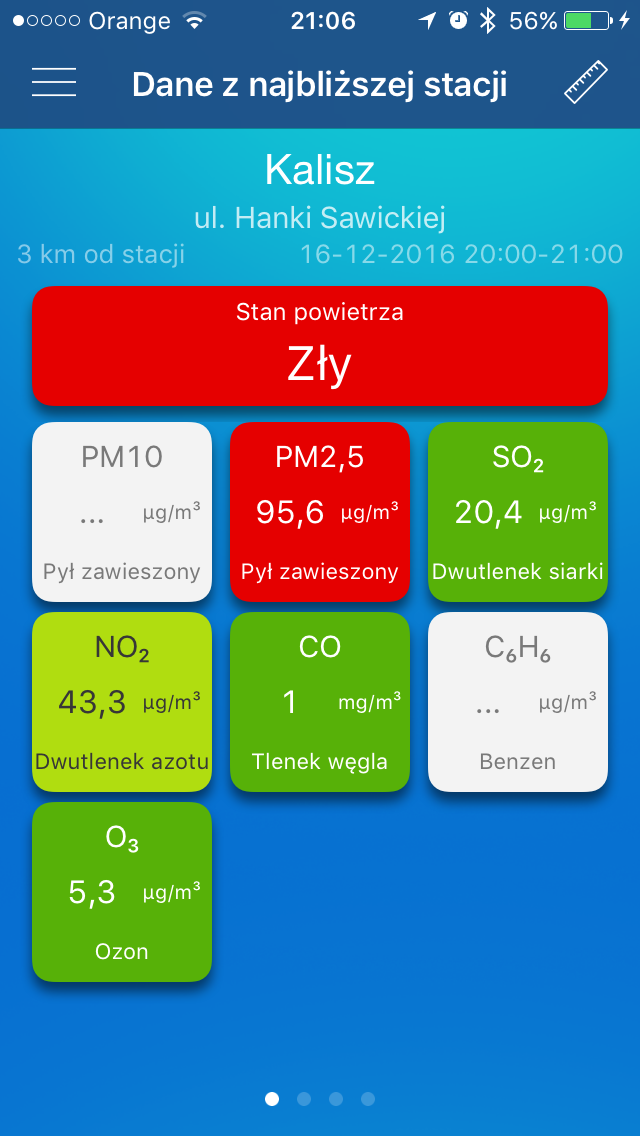Tap the page indicator dots

tap(320, 1099)
